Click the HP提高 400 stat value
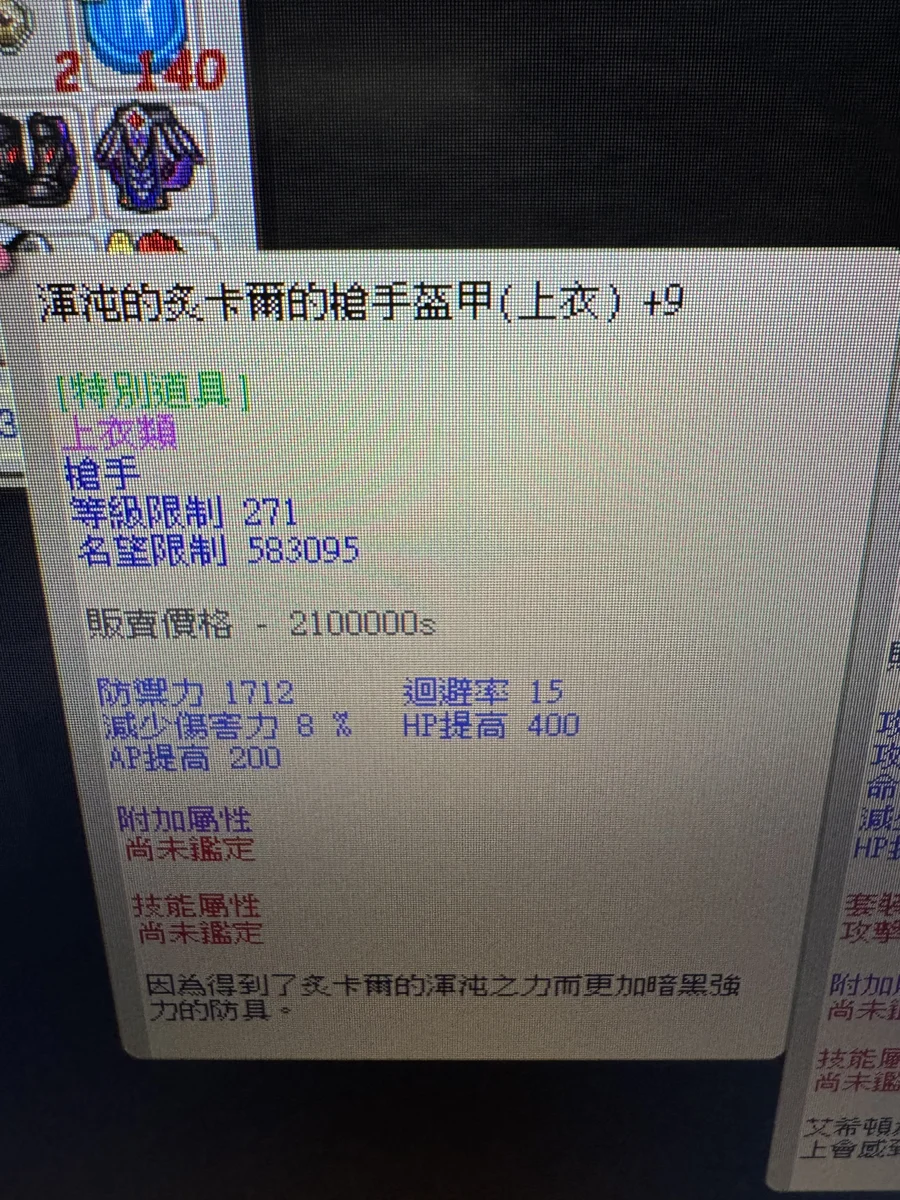Screen dimensions: 900x1200 point(480,723)
